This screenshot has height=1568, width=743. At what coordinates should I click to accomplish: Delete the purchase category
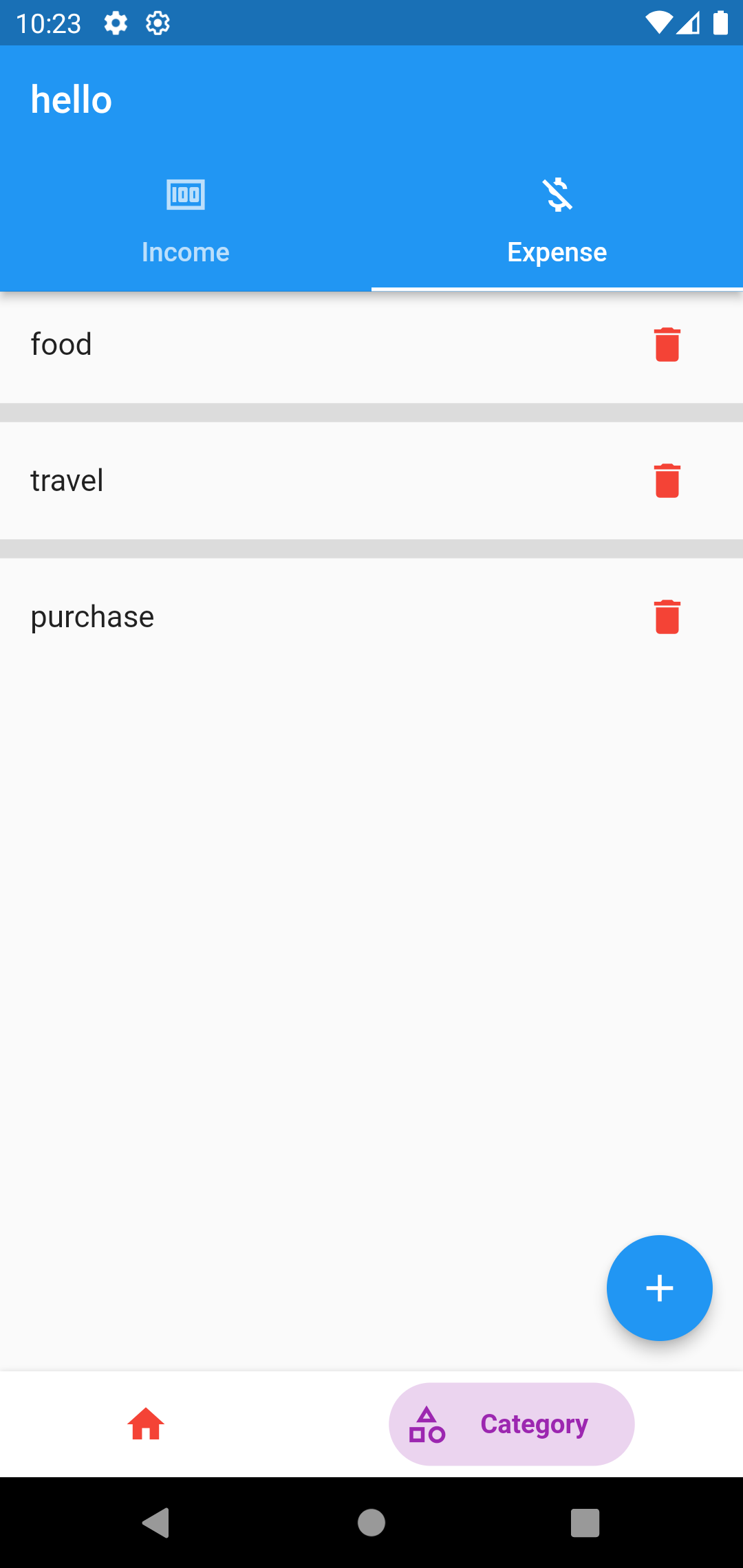667,616
